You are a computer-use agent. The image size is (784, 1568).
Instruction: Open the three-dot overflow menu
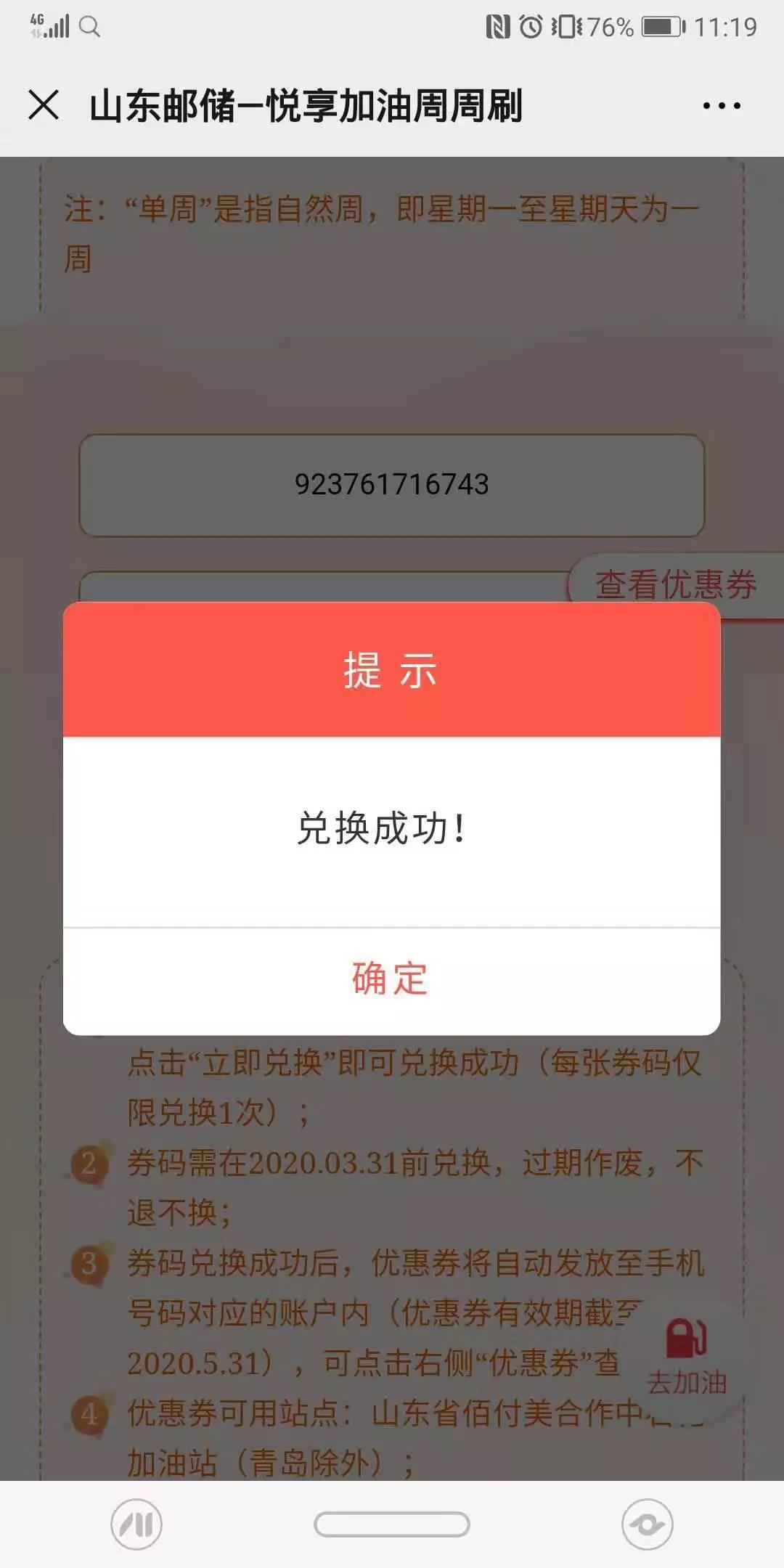(721, 106)
